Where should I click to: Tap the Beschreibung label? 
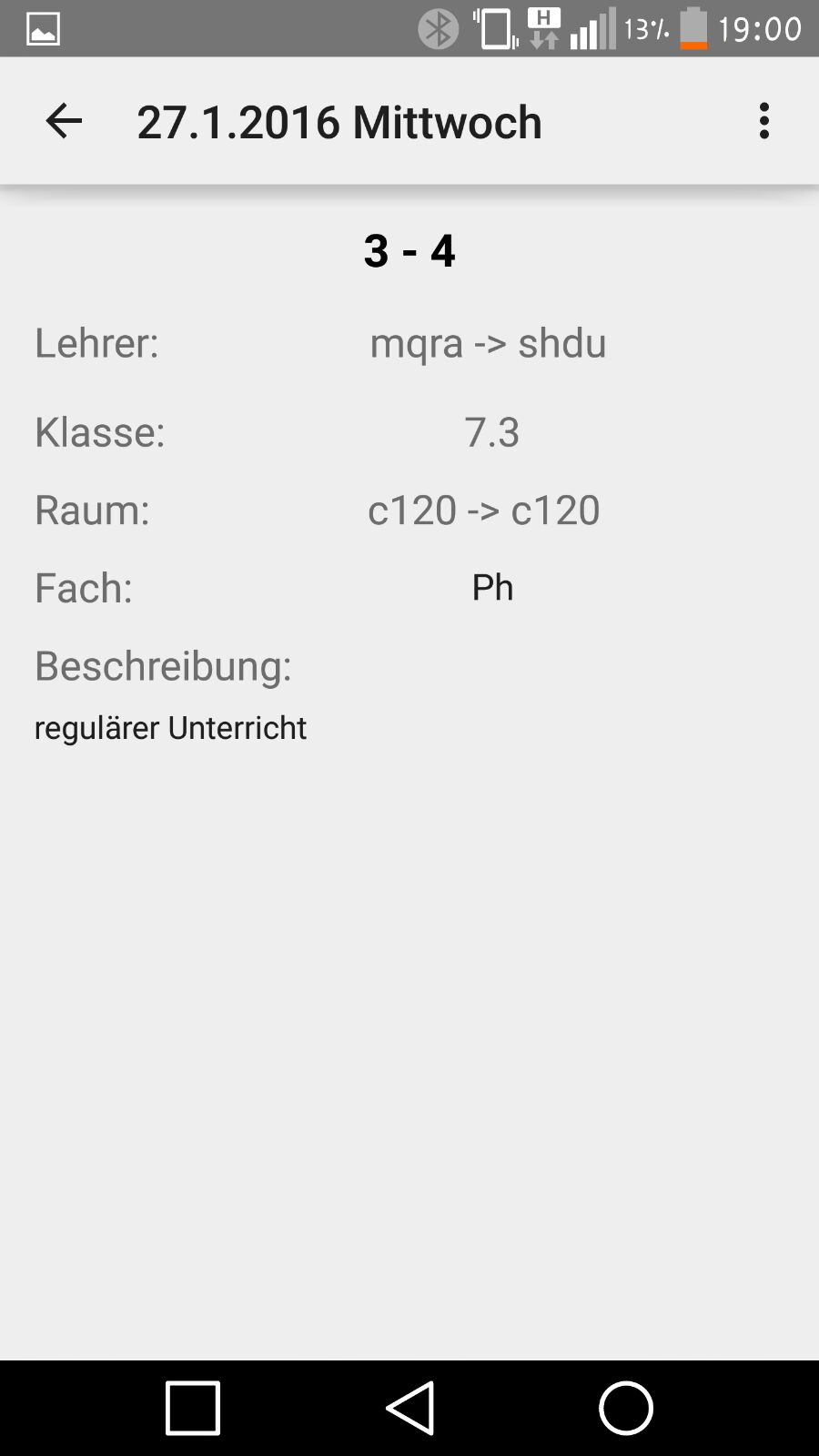(x=162, y=666)
